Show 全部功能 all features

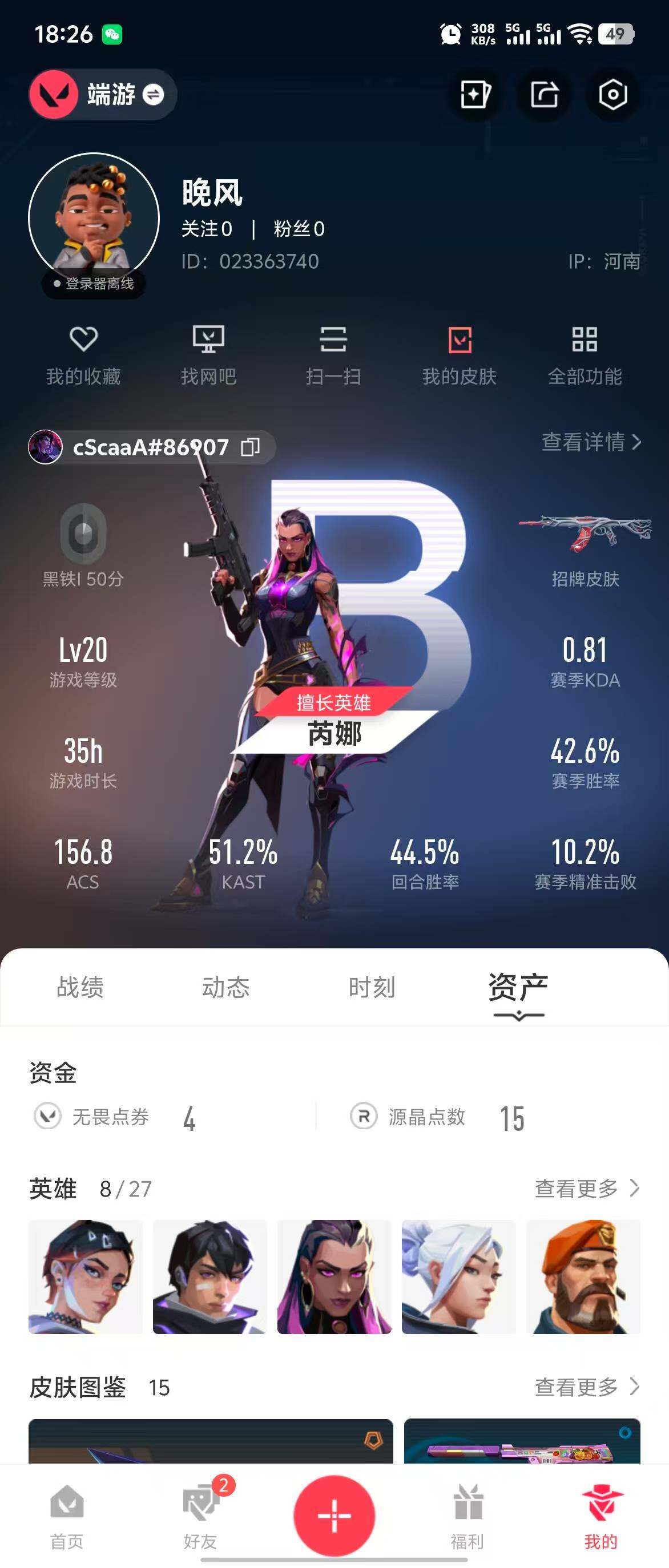(585, 355)
